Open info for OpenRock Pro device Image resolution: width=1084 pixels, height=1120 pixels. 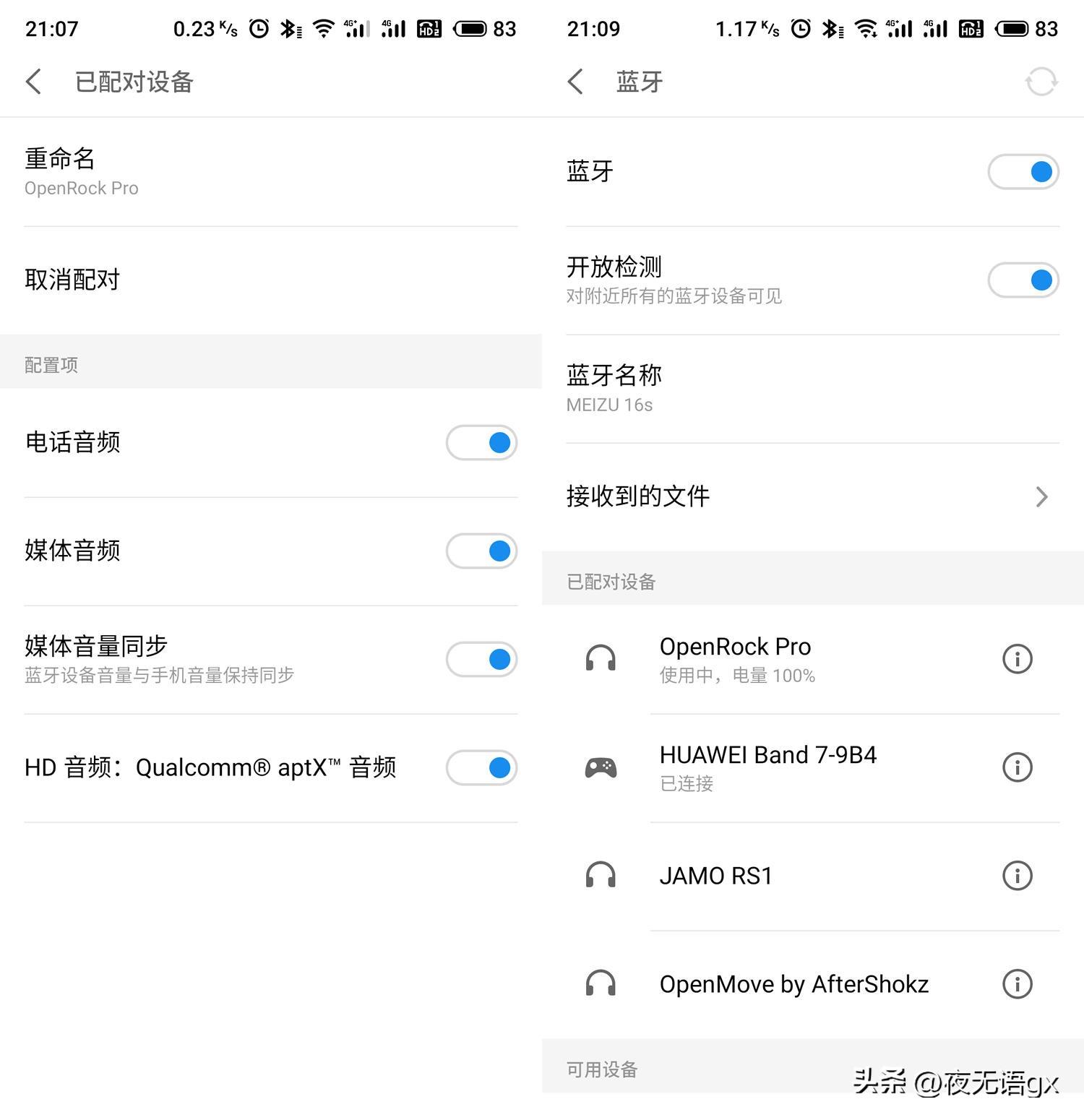point(1017,659)
